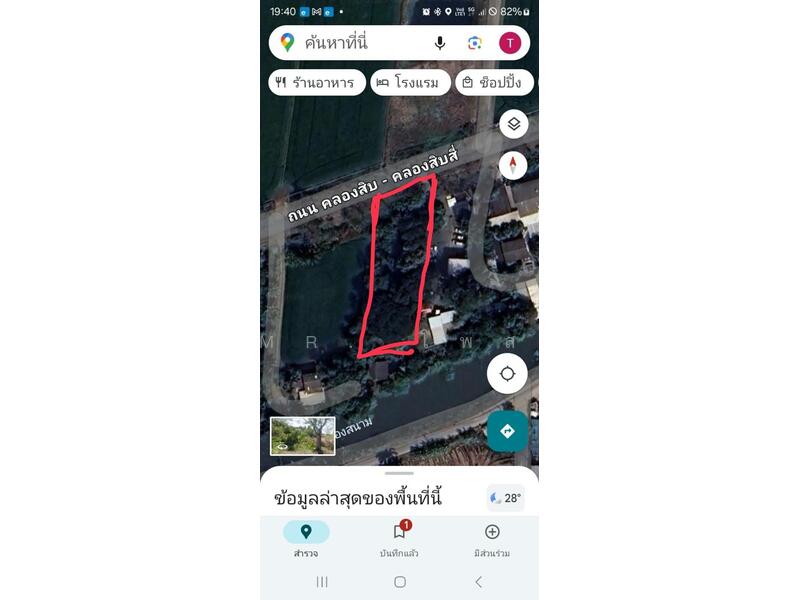The height and width of the screenshot is (600, 800).
Task: Center the map on my location
Action: coord(507,374)
